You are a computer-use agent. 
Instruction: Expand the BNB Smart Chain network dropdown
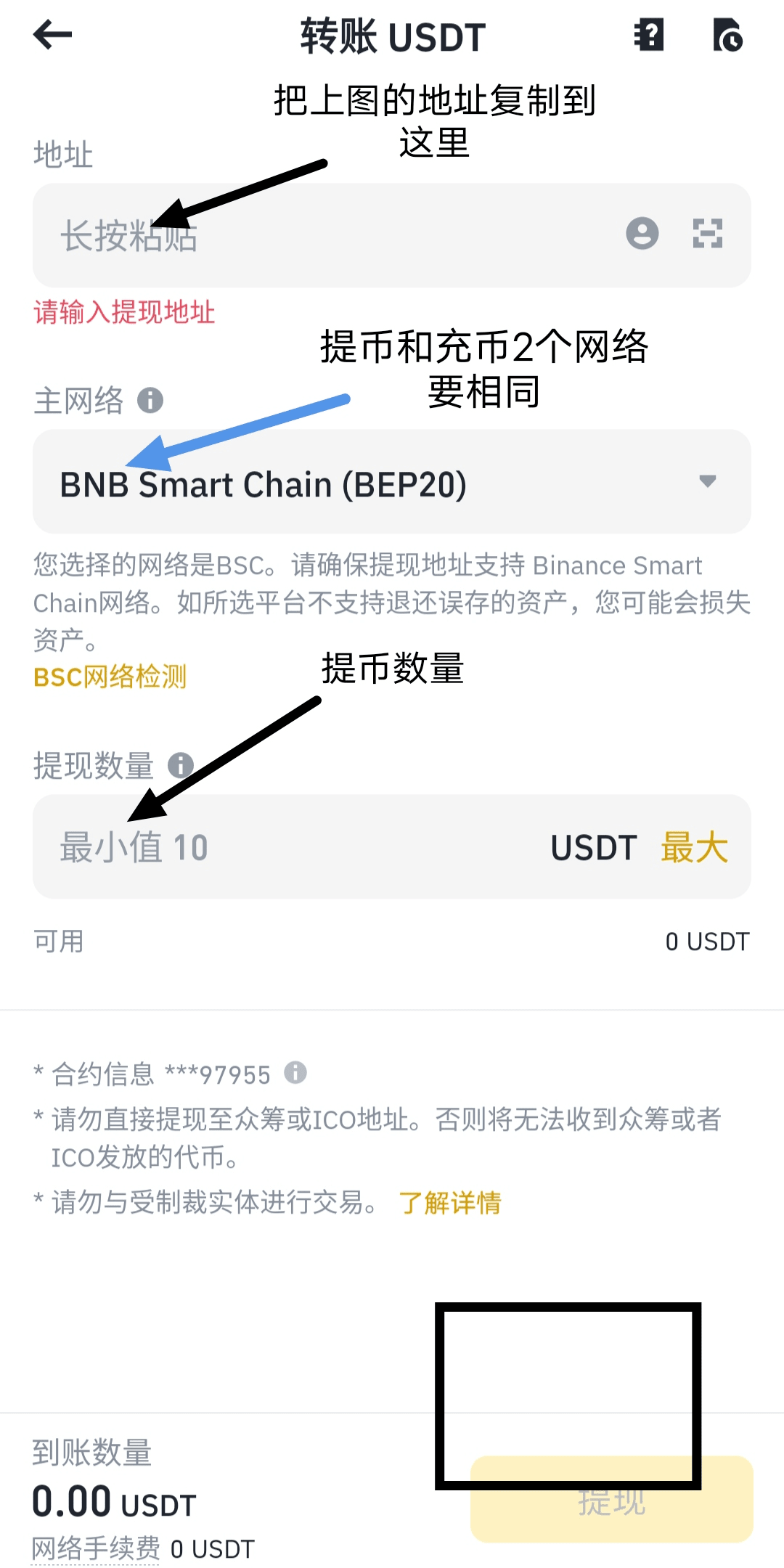coord(392,482)
